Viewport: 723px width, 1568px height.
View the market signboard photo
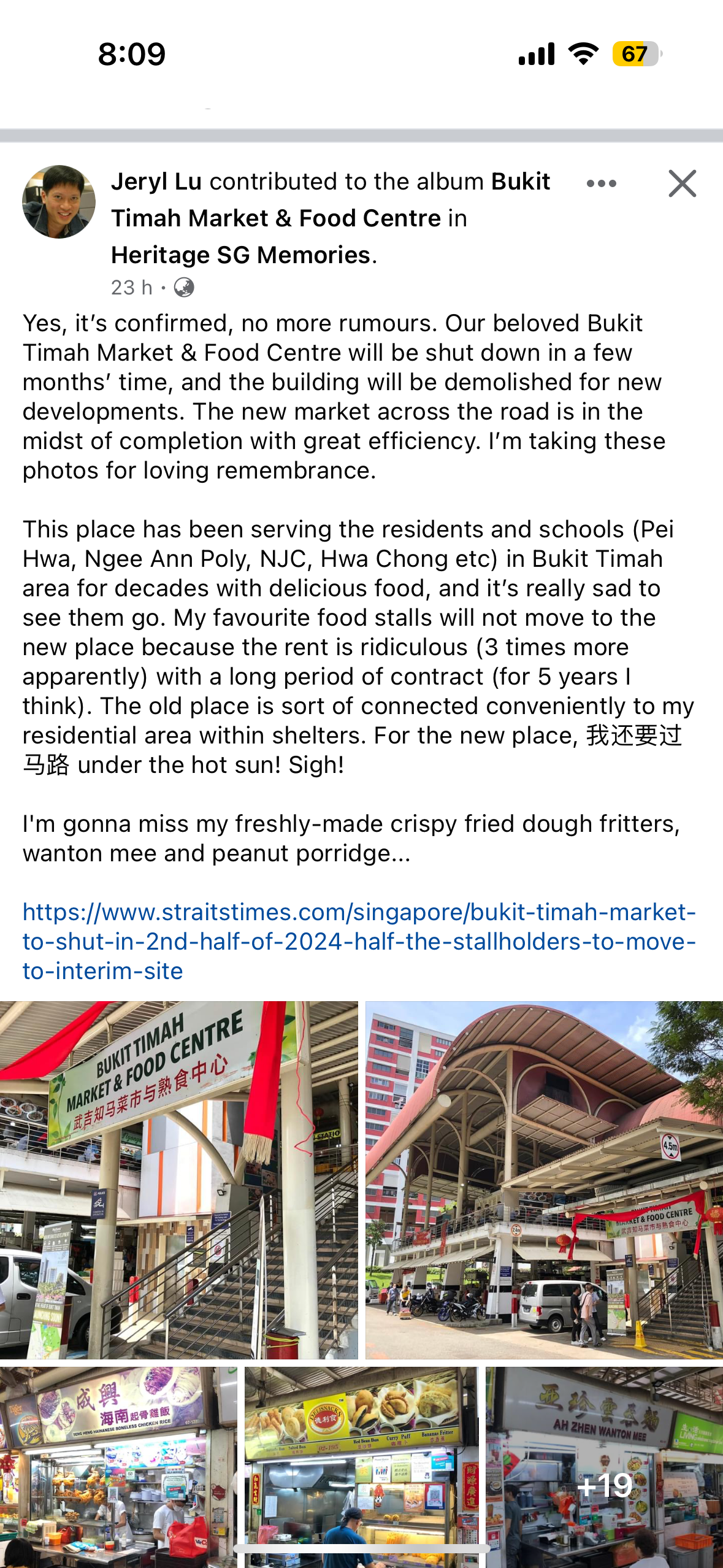[x=178, y=1180]
